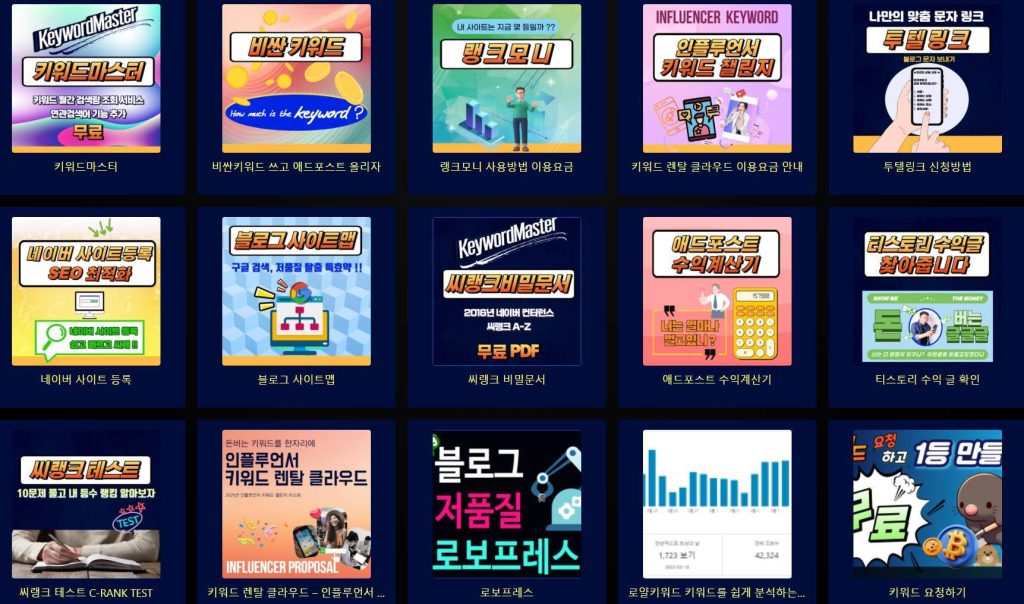Open 랭크모니 사용방법 이용요금
The height and width of the screenshot is (604, 1024).
click(506, 79)
